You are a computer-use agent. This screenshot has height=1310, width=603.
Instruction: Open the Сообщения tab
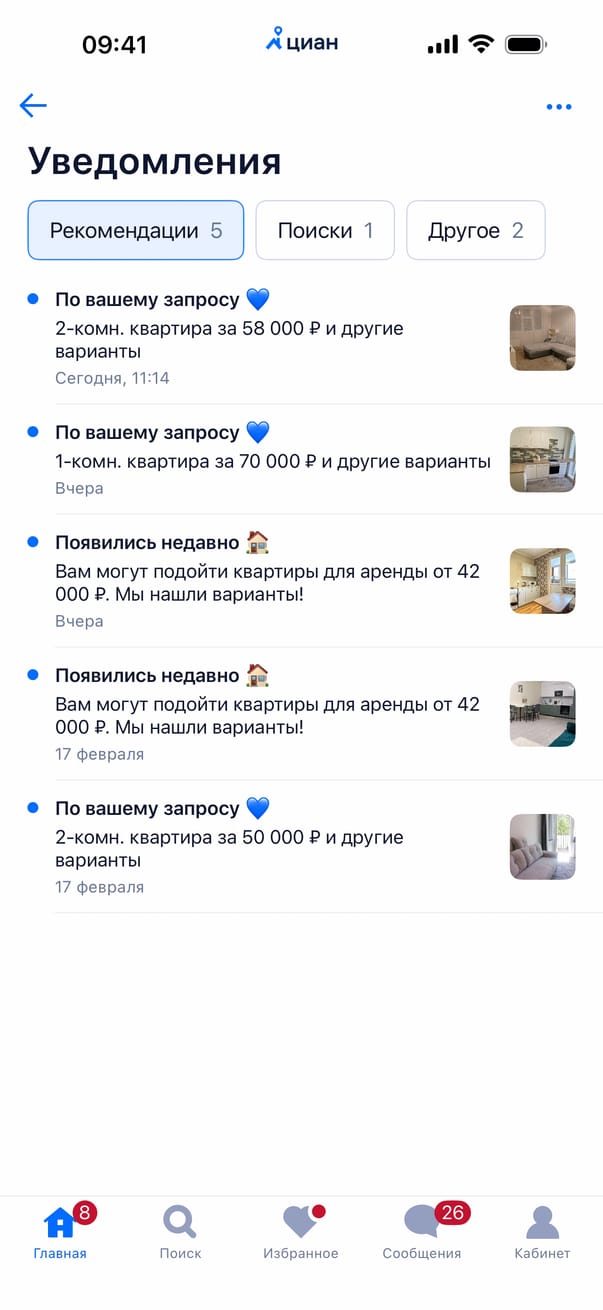click(x=421, y=1232)
